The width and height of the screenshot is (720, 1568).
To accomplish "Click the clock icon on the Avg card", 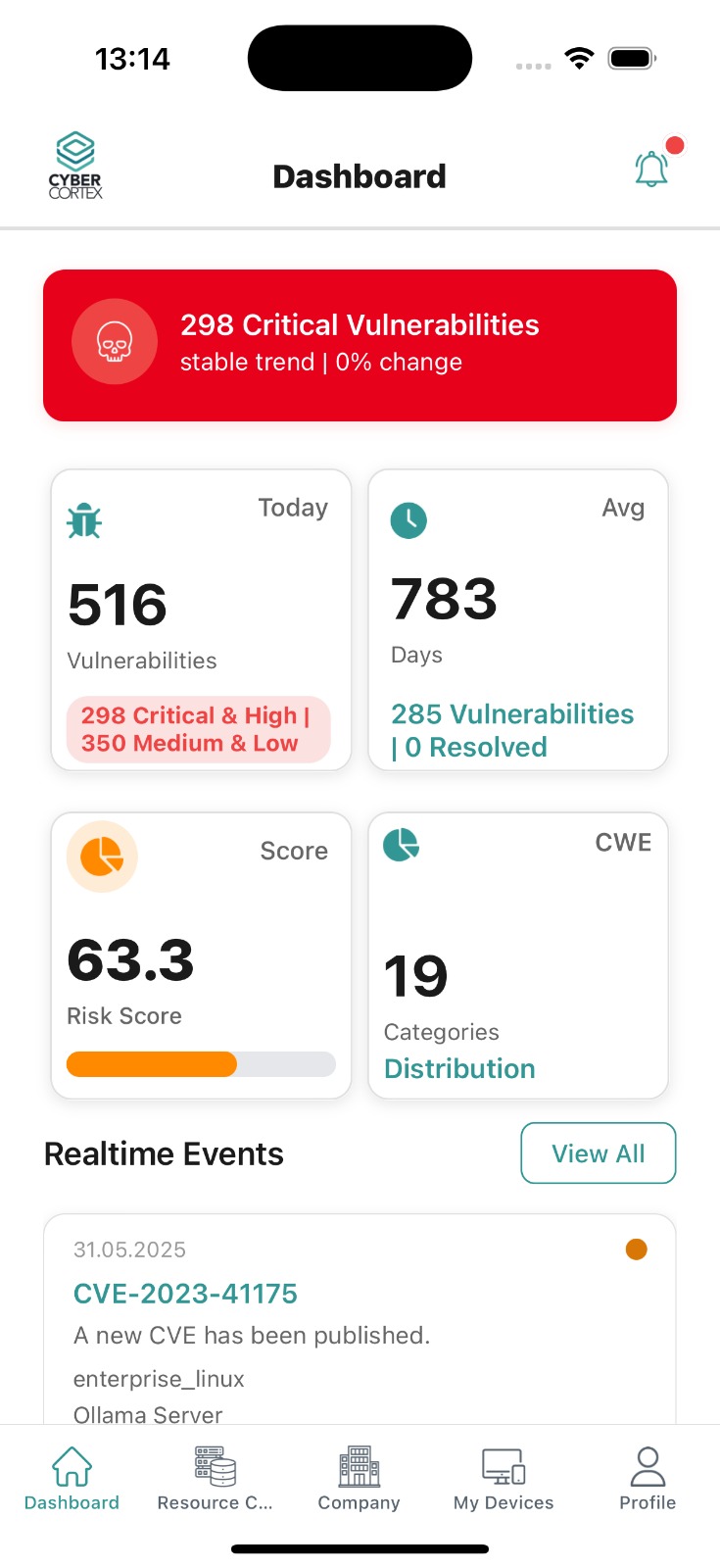I will pos(408,520).
